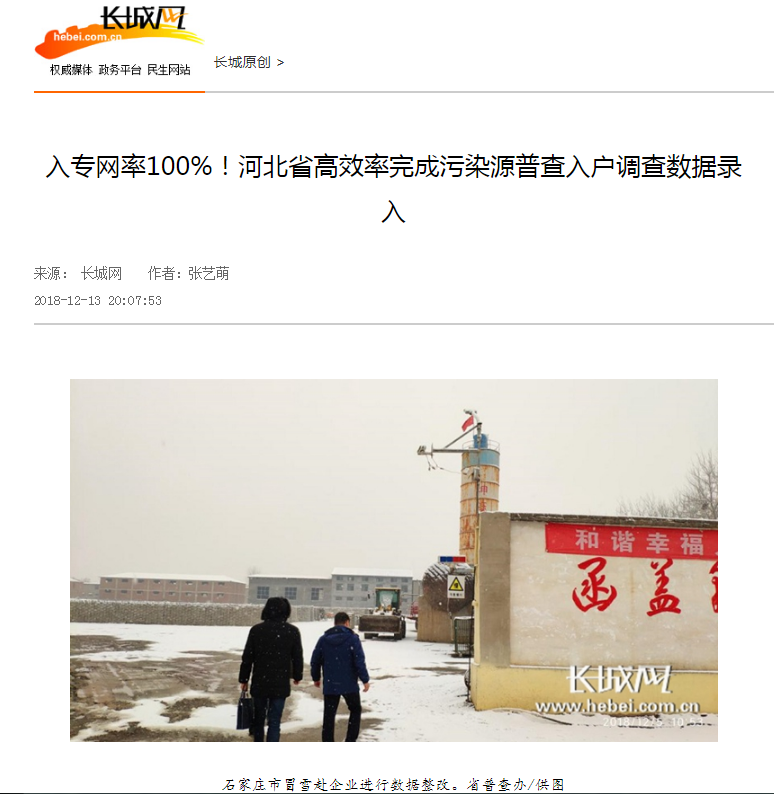Open the 长城原创 breadcrumb link

tap(242, 62)
